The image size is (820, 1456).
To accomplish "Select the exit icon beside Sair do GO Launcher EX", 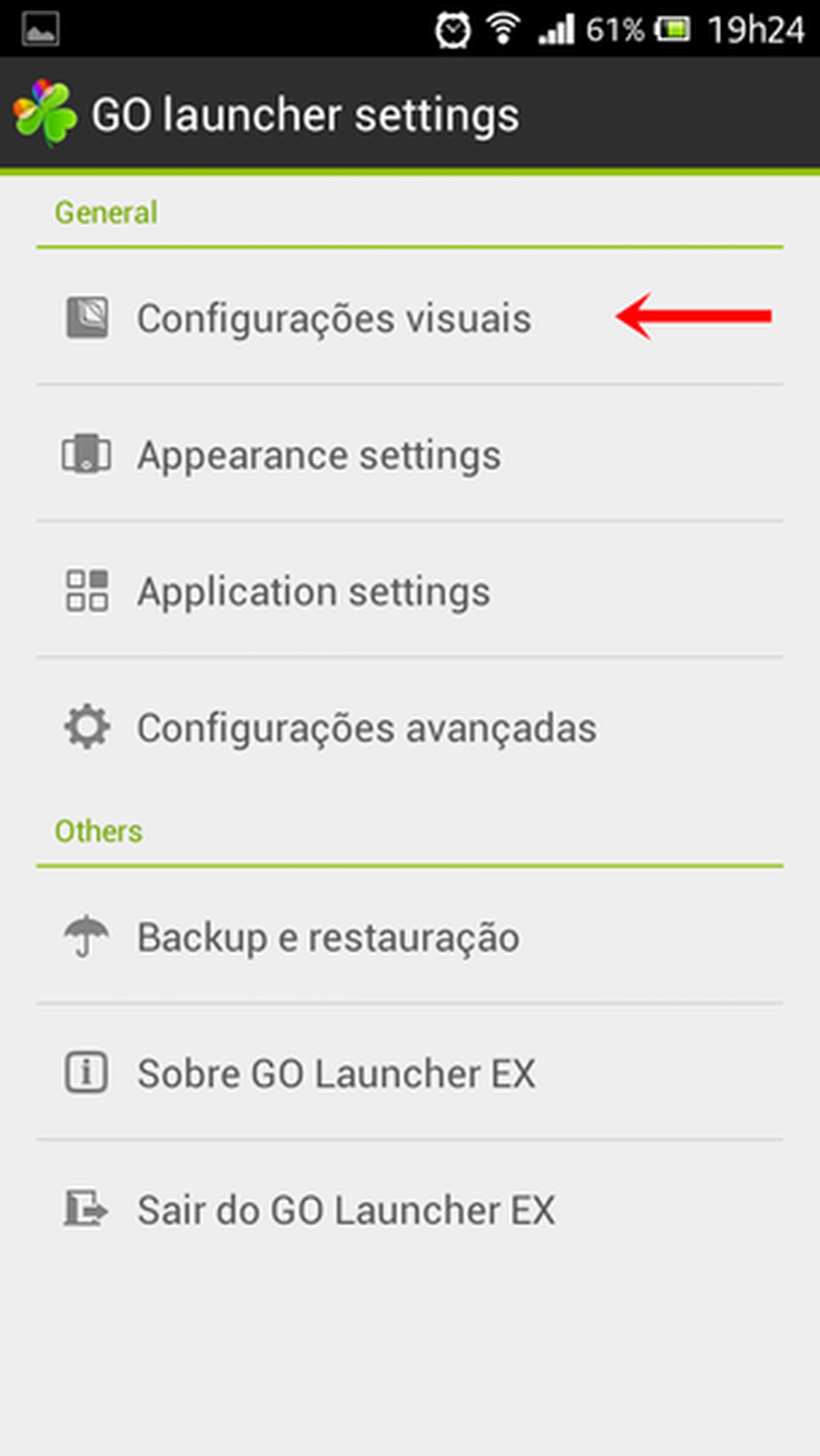I will [87, 1209].
